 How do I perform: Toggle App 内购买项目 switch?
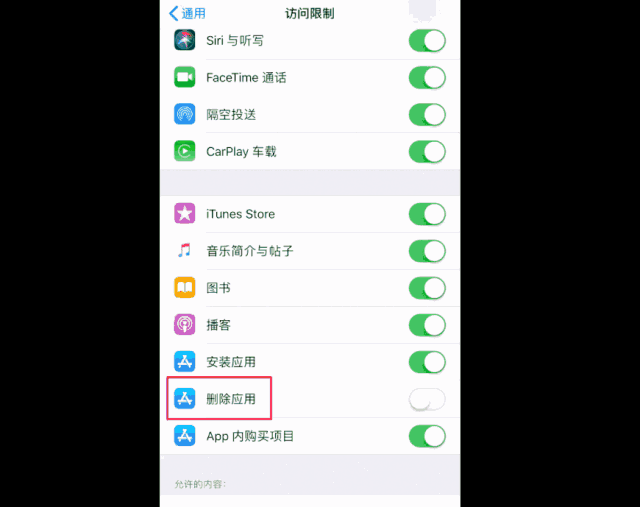[x=427, y=436]
